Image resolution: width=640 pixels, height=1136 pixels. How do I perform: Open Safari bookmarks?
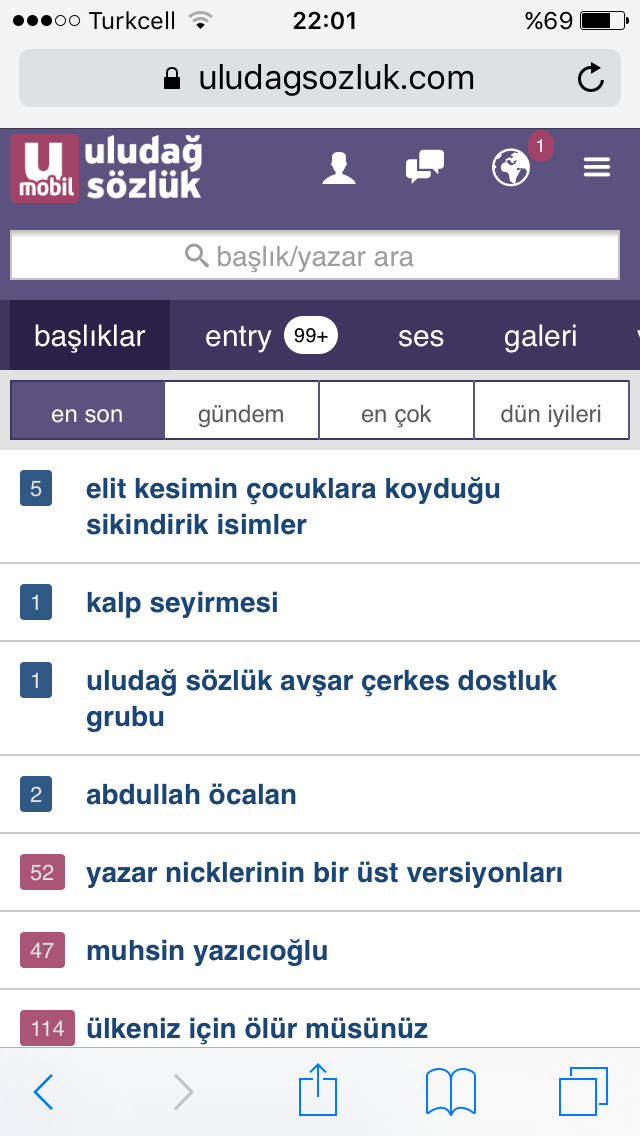pos(451,1092)
